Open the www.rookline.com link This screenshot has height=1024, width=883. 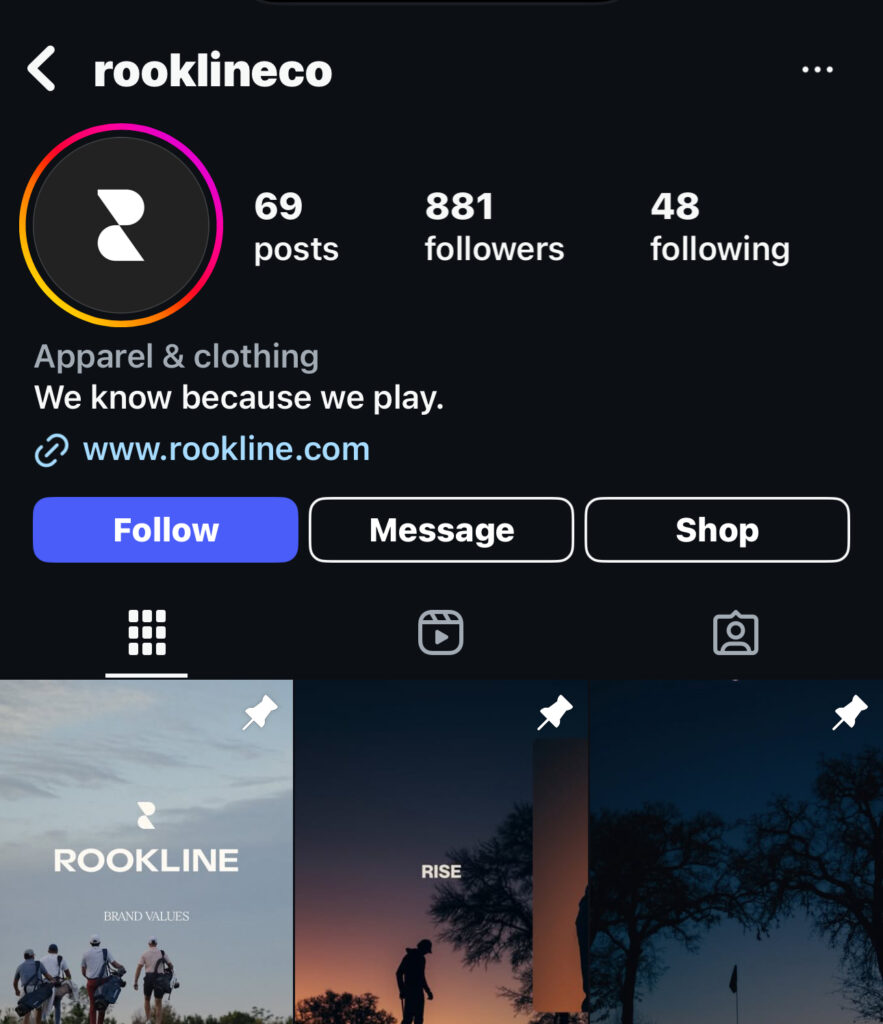(x=225, y=449)
